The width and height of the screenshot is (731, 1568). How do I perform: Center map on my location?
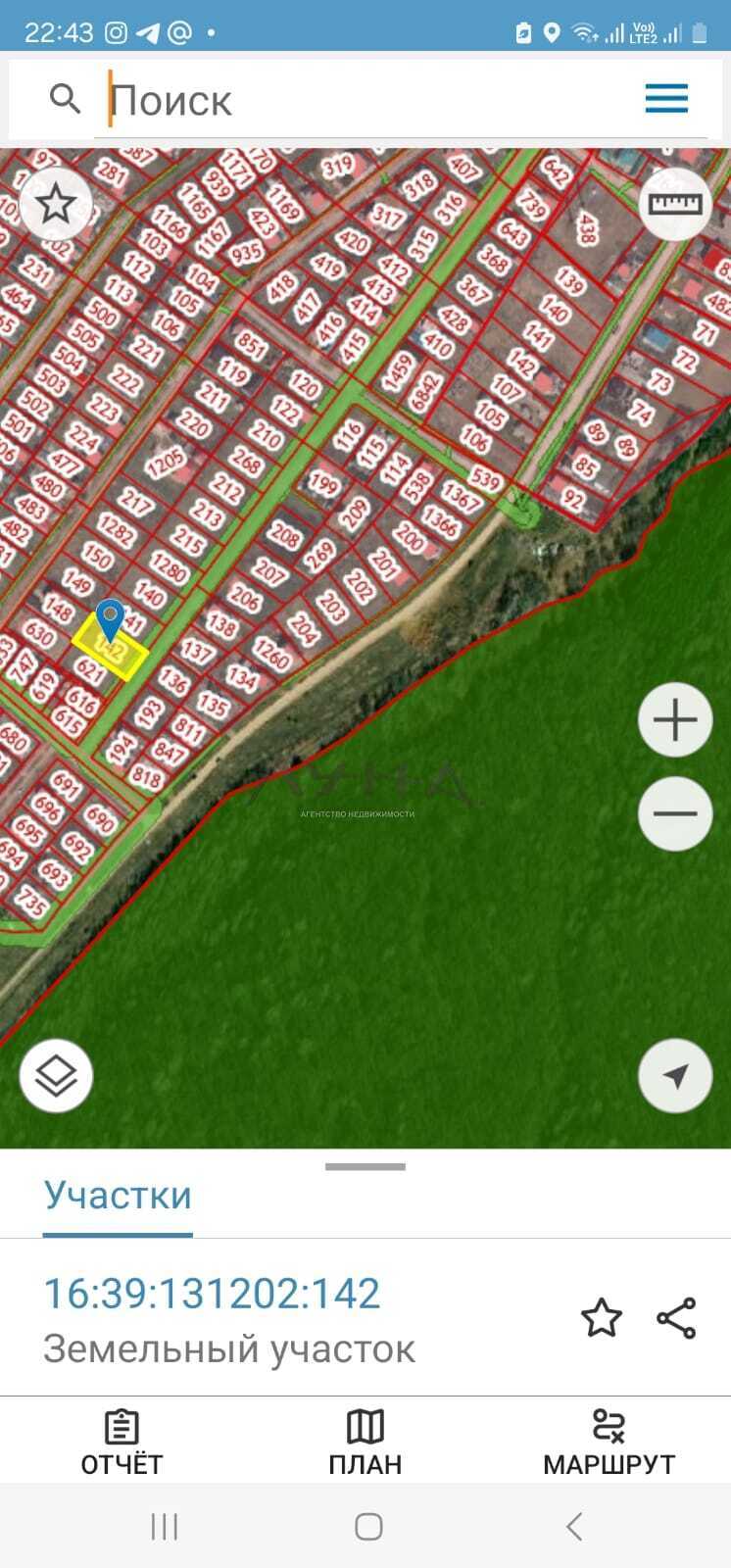[x=675, y=1076]
